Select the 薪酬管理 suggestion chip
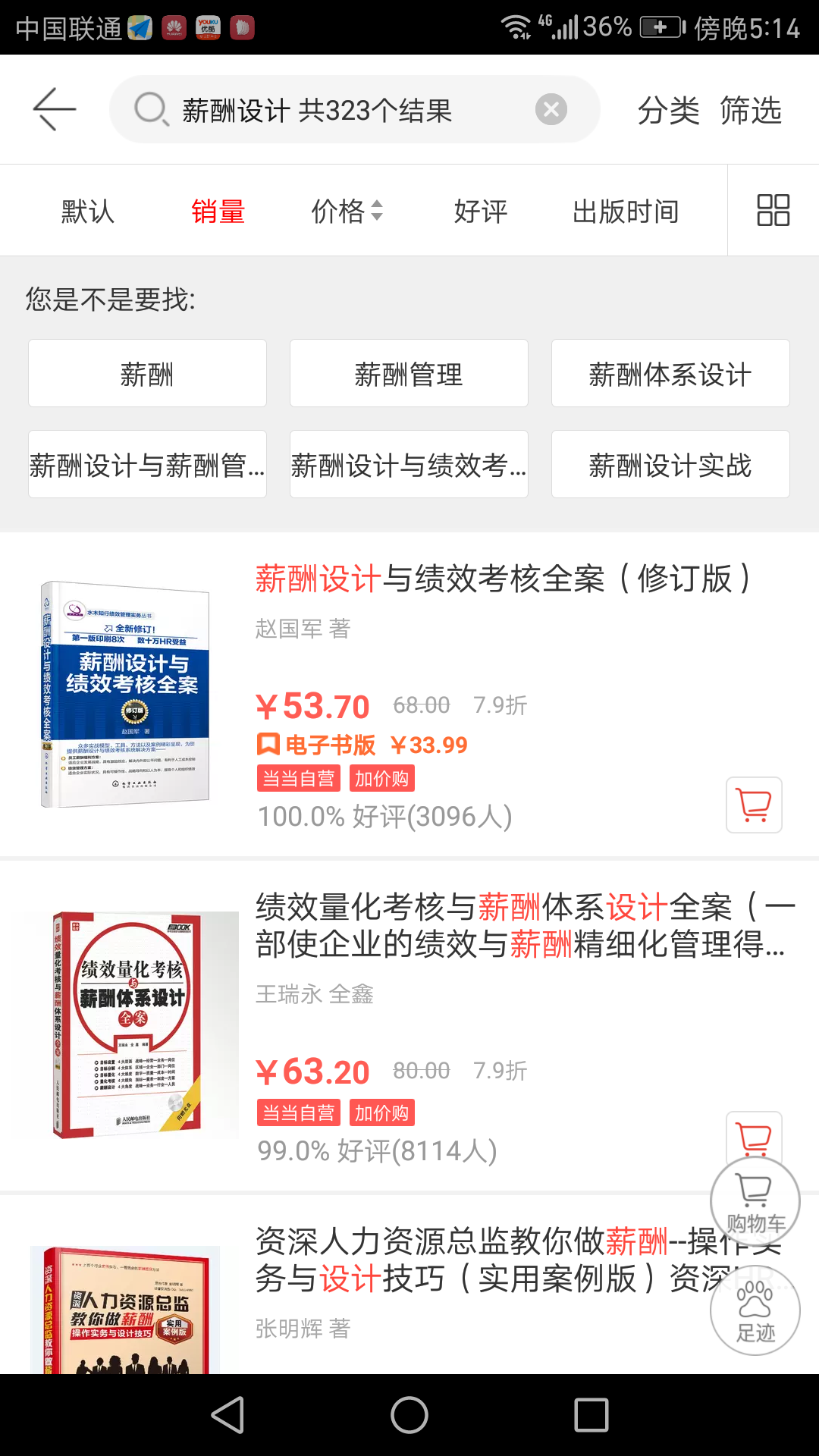This screenshot has width=819, height=1456. point(409,374)
